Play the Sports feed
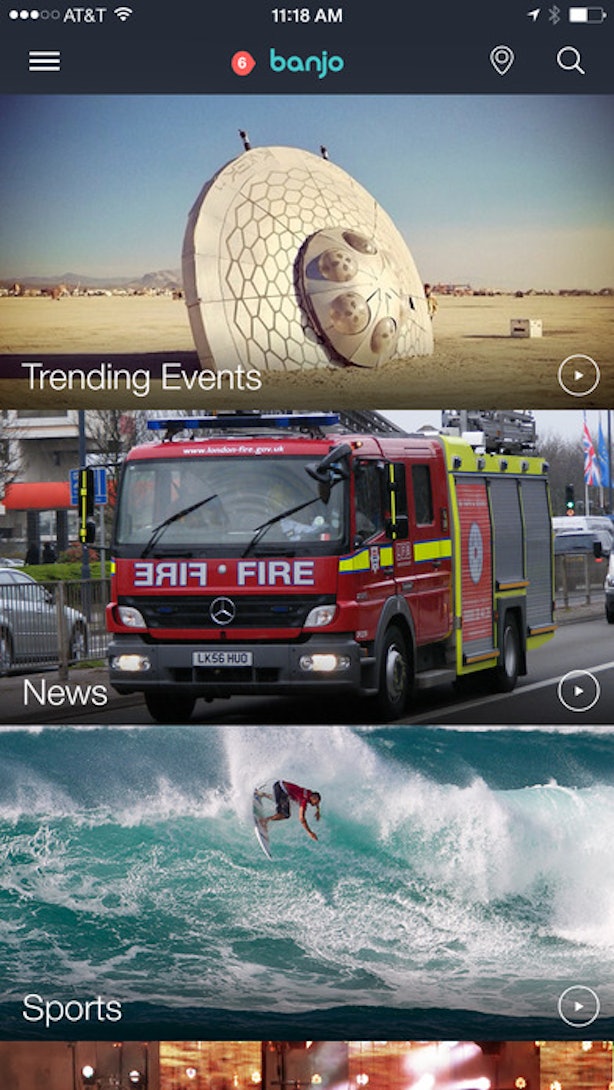The height and width of the screenshot is (1090, 614). pyautogui.click(x=579, y=1006)
